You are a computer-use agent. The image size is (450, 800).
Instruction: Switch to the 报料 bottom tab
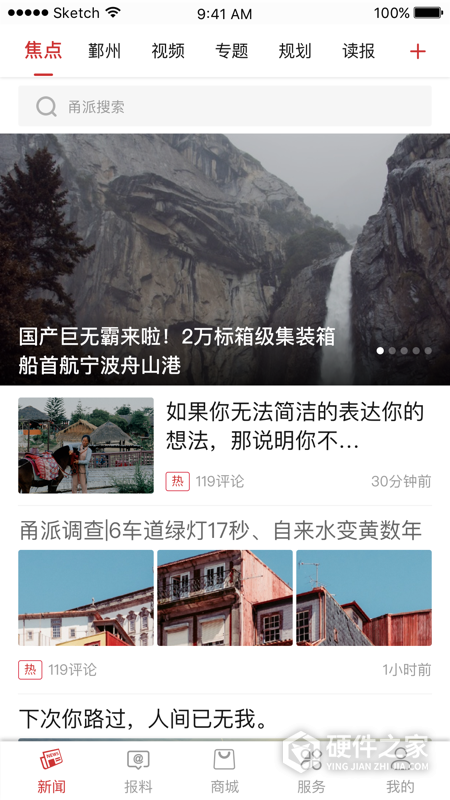coord(138,772)
